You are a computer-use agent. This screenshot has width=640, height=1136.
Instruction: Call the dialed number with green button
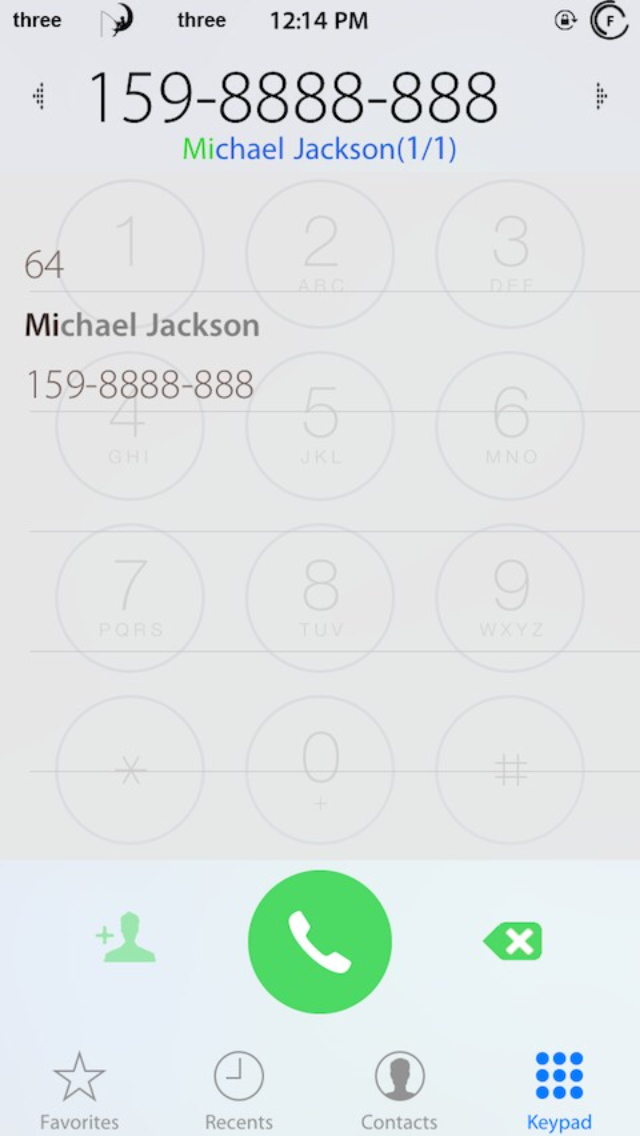(x=320, y=942)
